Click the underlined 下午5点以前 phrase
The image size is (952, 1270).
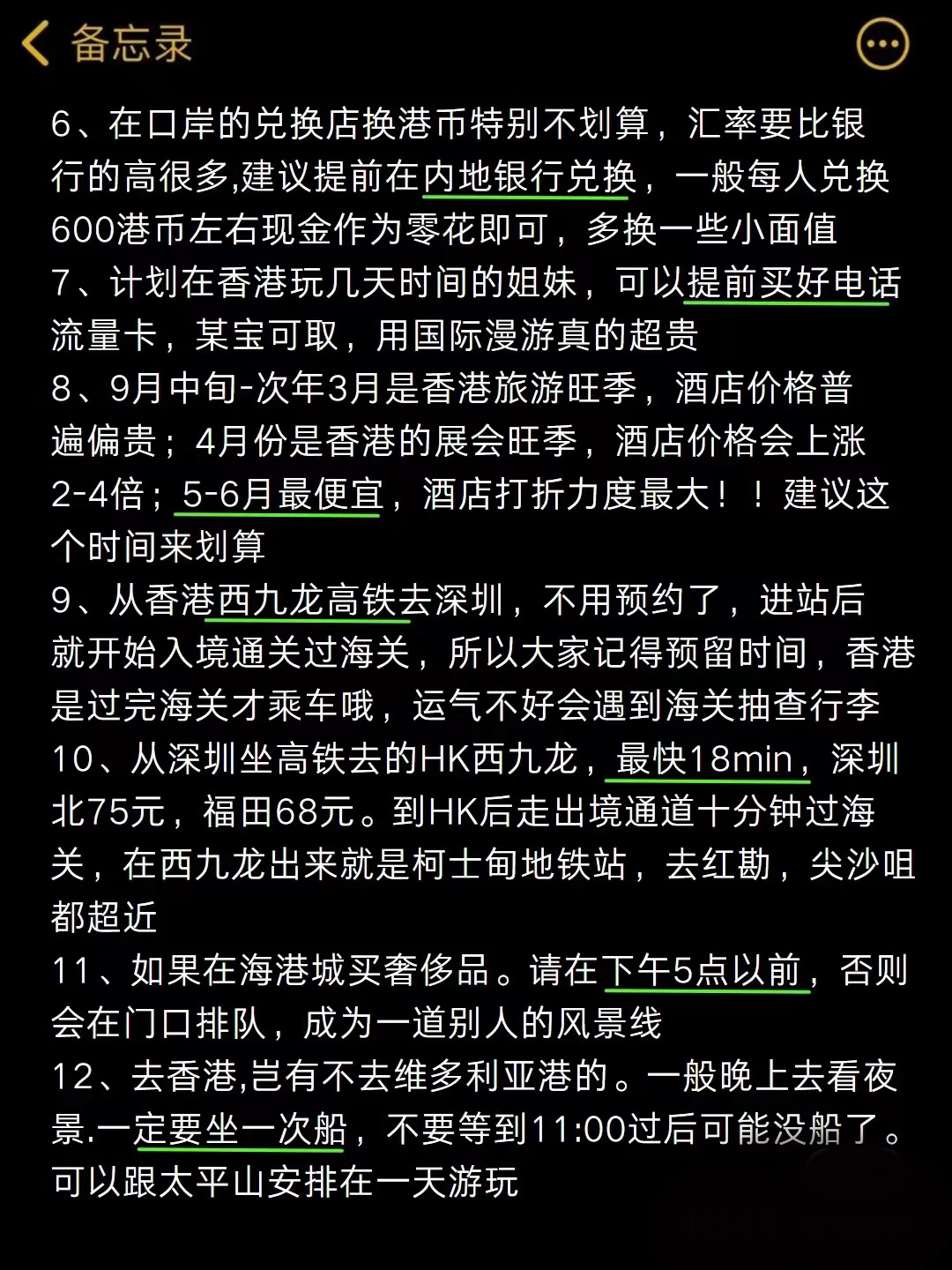point(705,970)
